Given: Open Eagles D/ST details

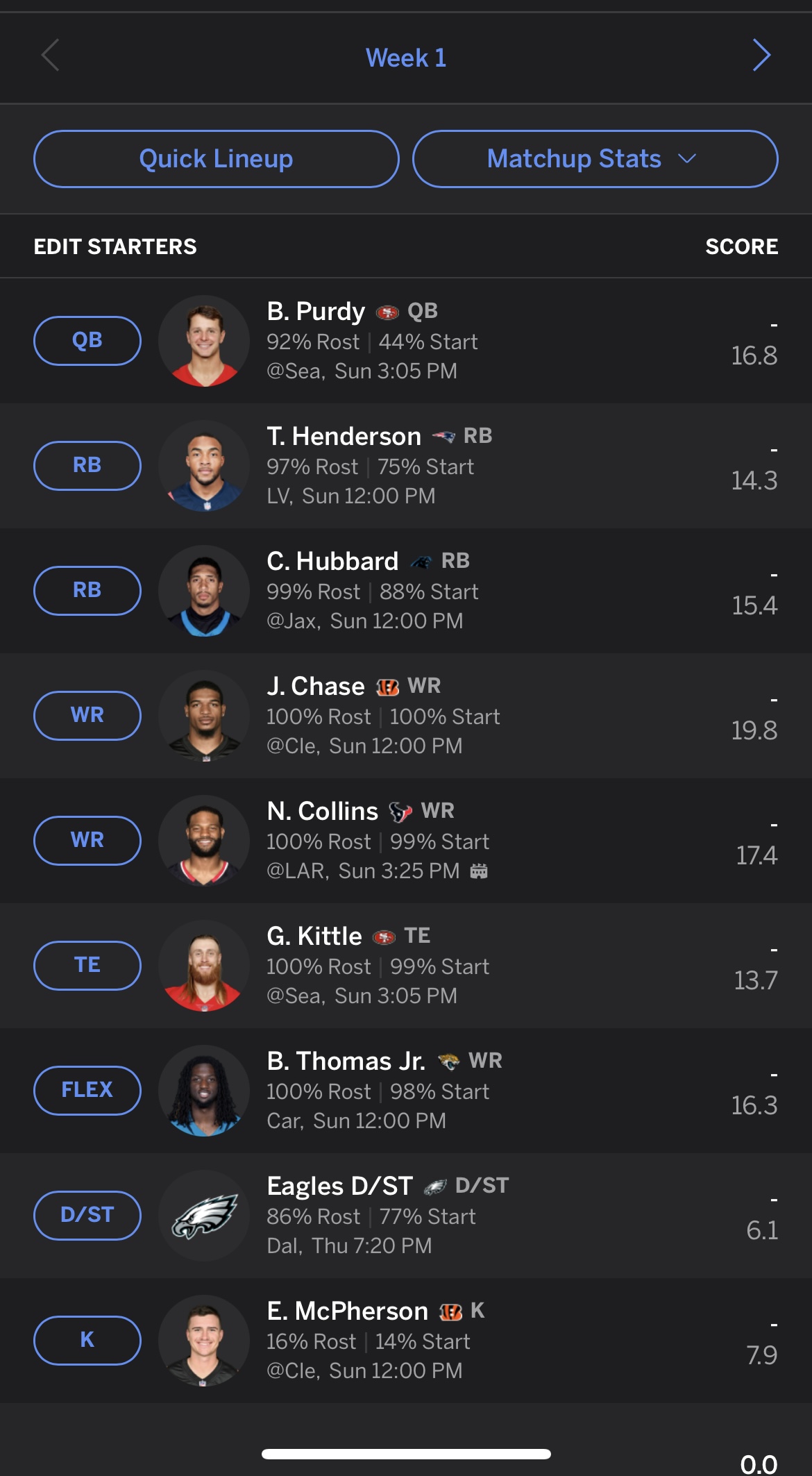Looking at the screenshot, I should 340,1186.
